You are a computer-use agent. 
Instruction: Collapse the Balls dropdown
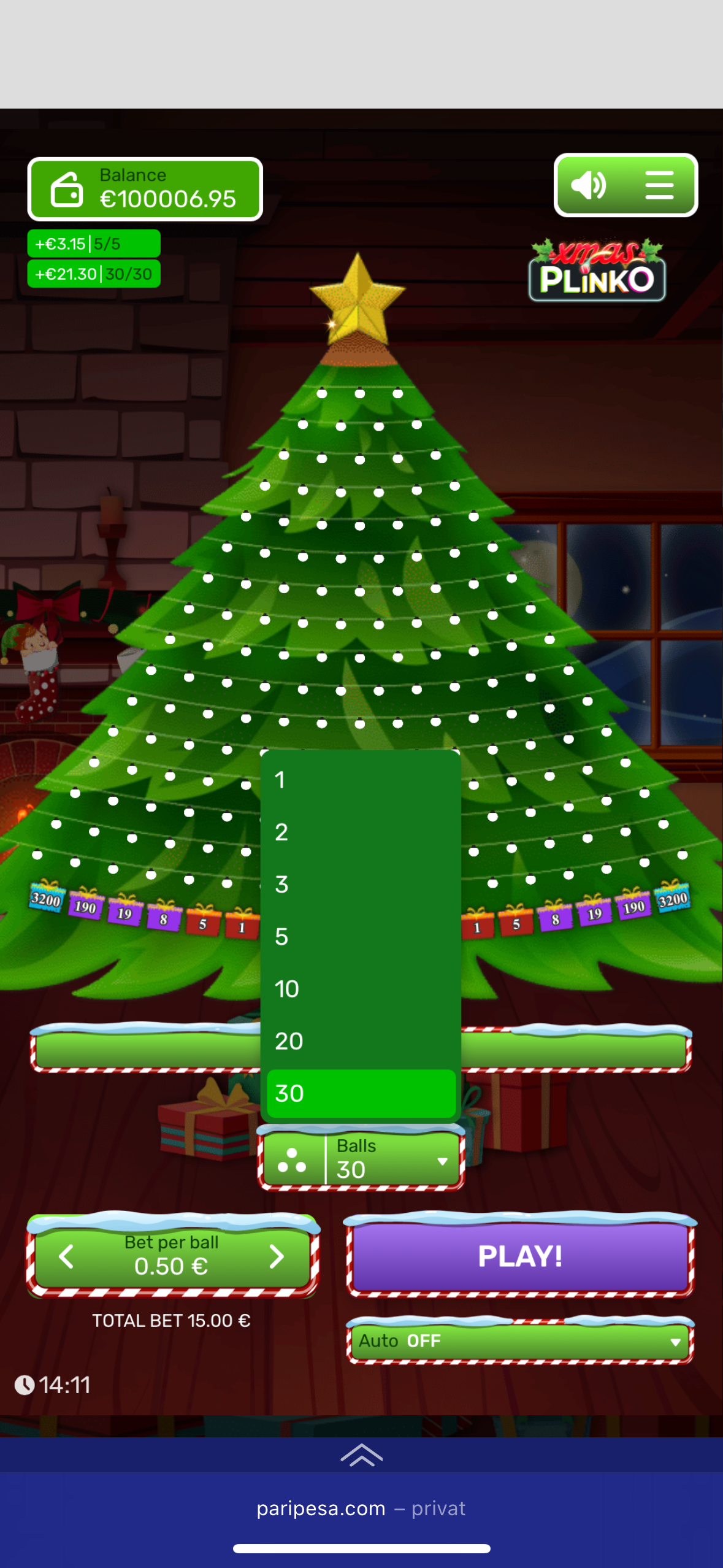click(x=442, y=1161)
